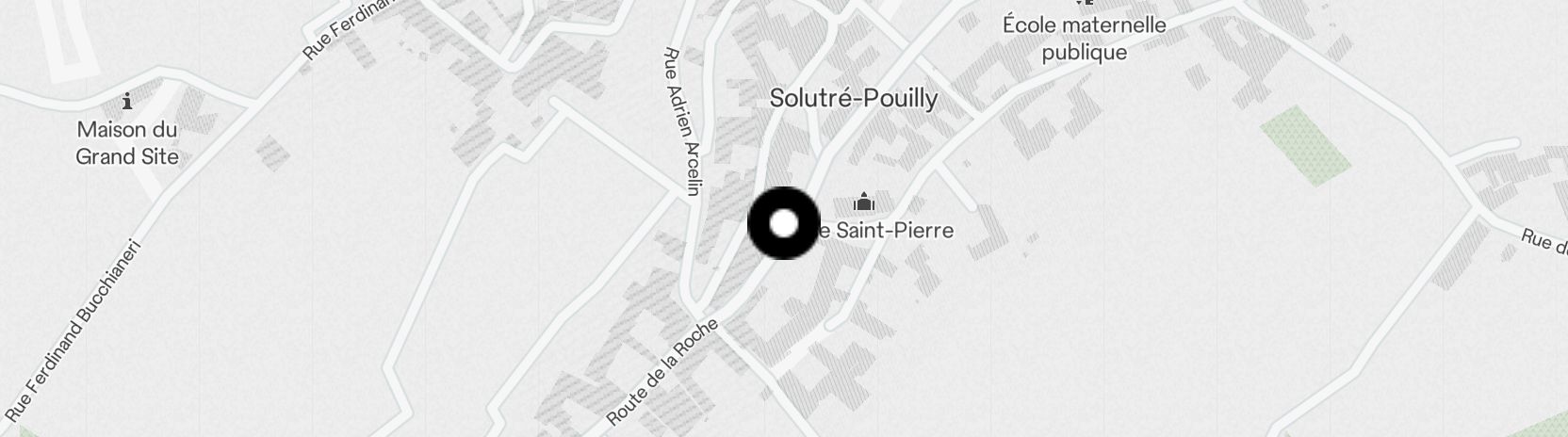Select the Maison du Grand Site info point
The height and width of the screenshot is (437, 1568).
[127, 101]
